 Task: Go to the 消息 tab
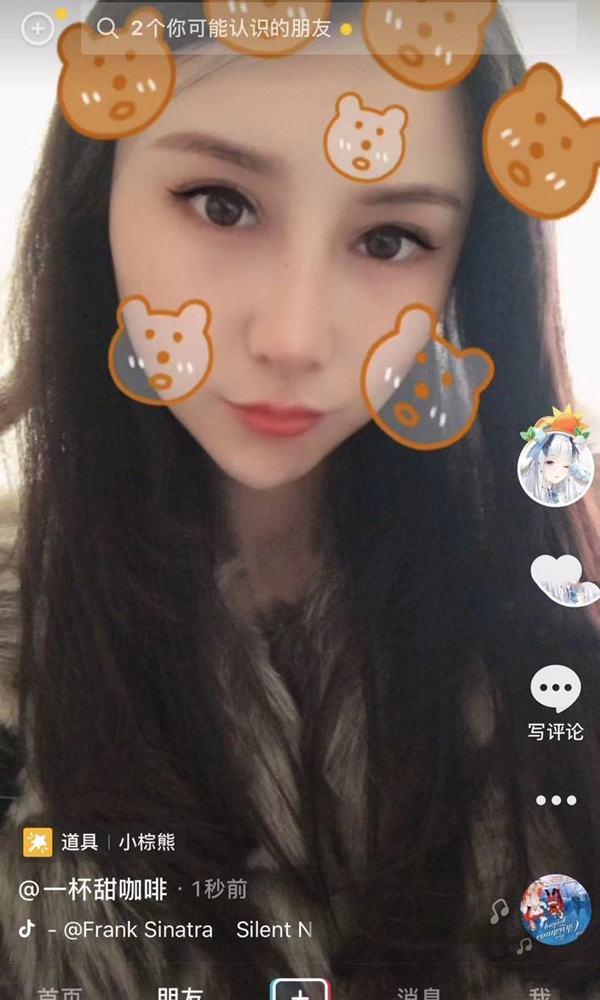(420, 993)
